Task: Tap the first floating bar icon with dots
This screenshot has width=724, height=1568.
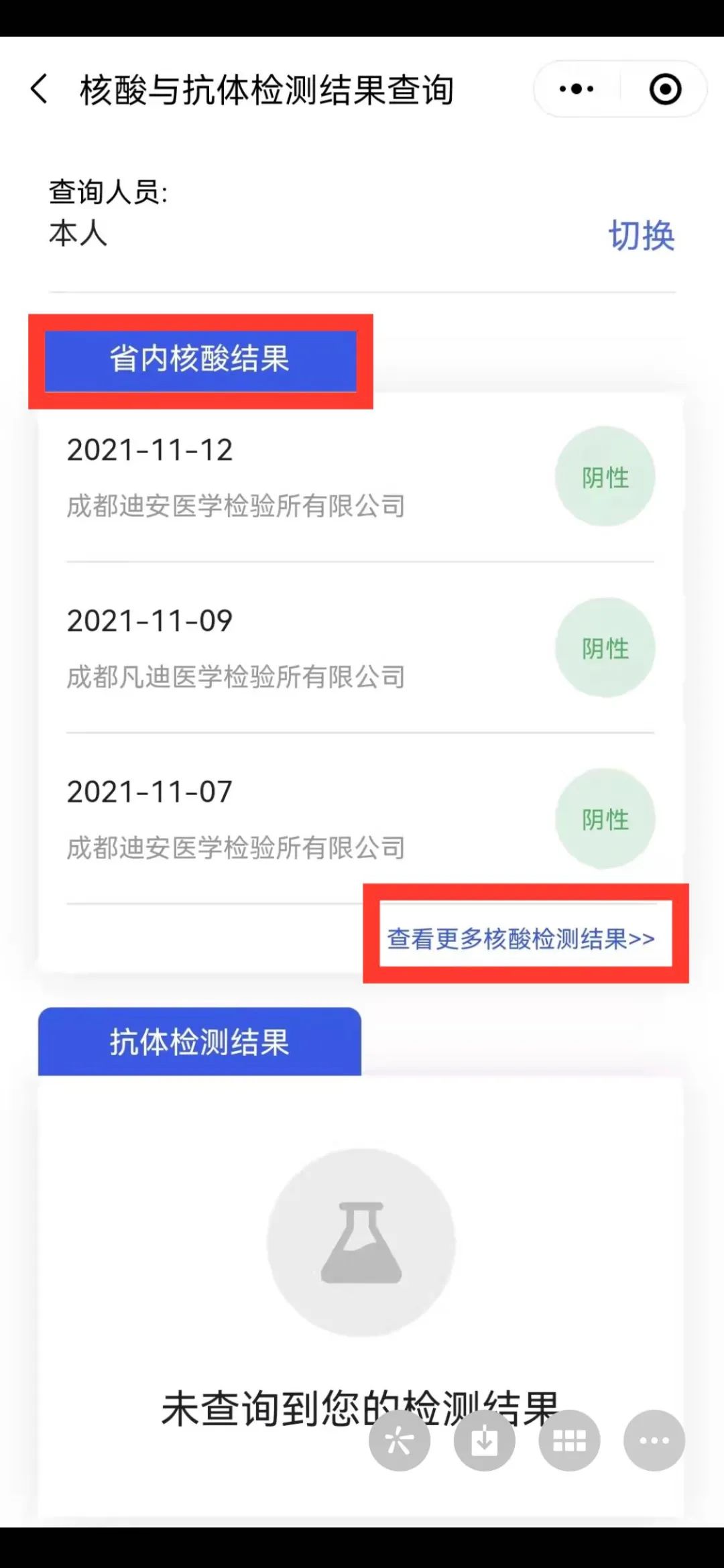Action: (x=400, y=1440)
